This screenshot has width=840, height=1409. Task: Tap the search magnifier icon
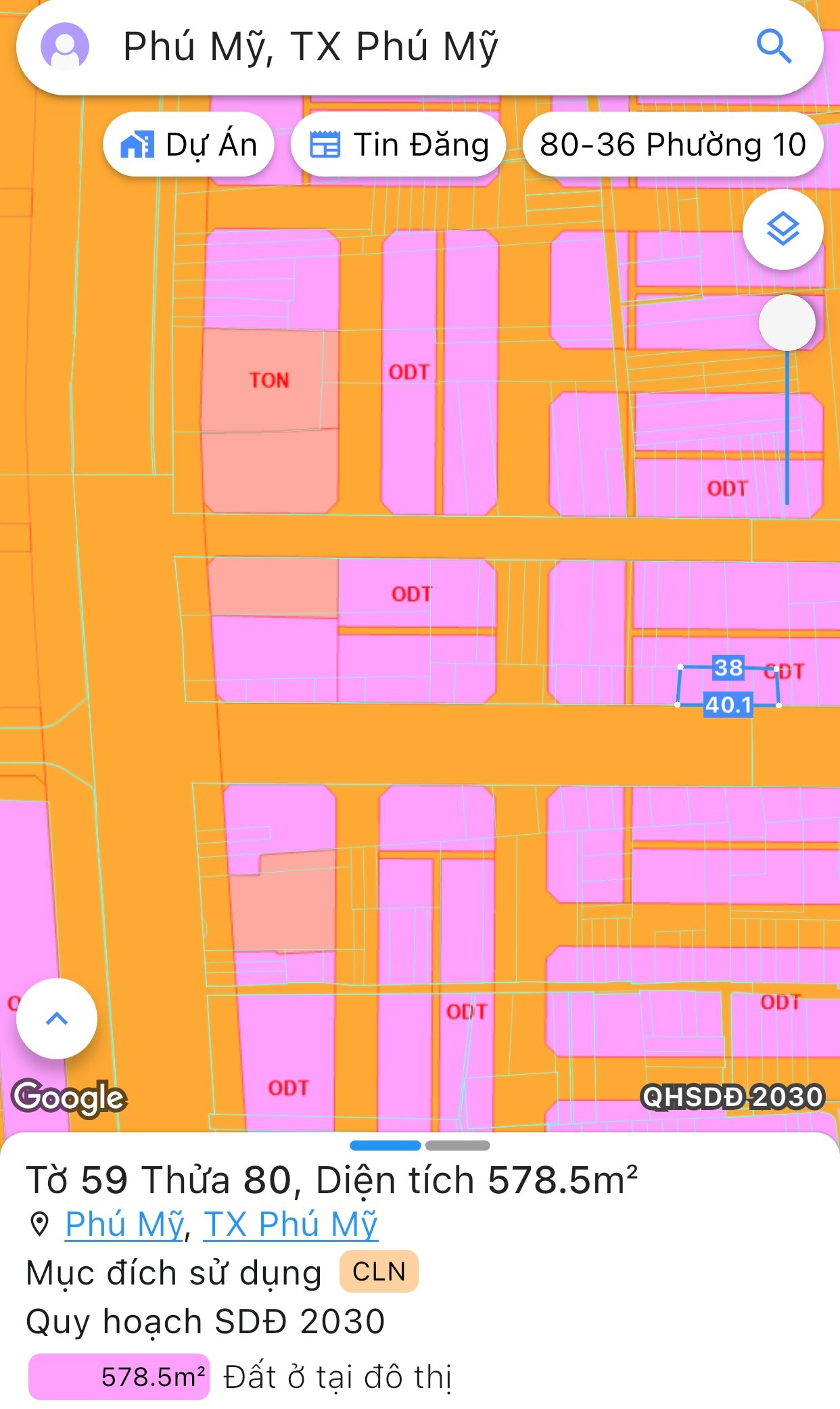click(x=774, y=47)
